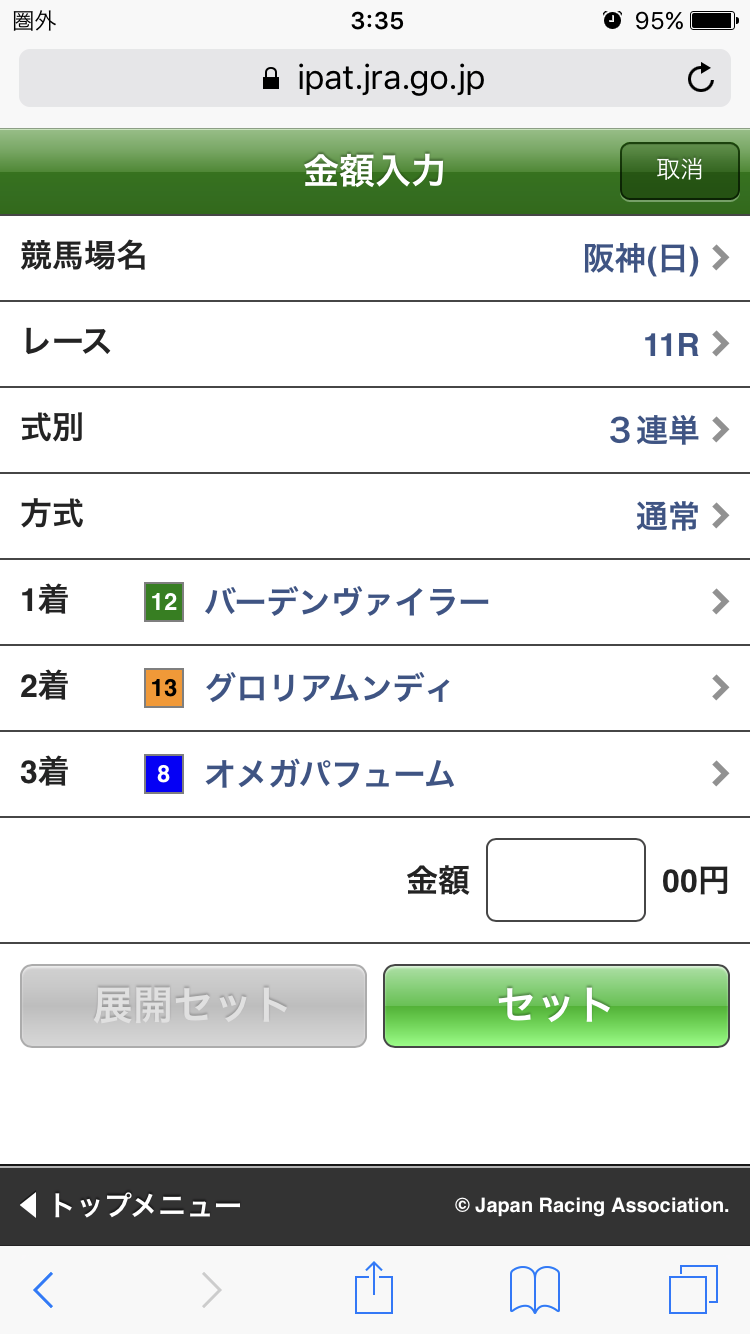Viewport: 750px width, 1334px height.
Task: Click the number 12 badge beside バーデンヴァイラー
Action: pyautogui.click(x=164, y=602)
